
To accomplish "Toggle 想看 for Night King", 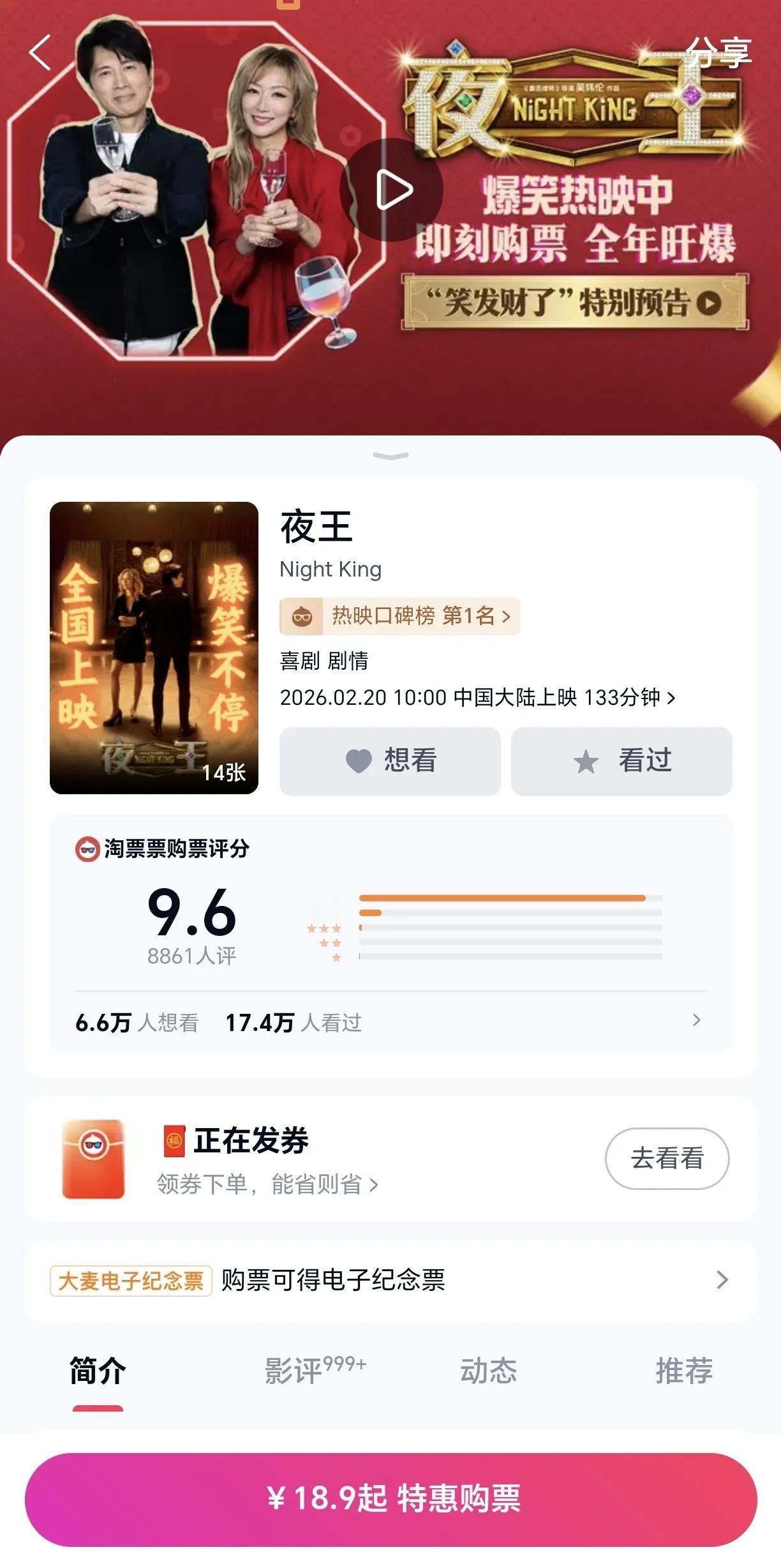I will point(390,760).
